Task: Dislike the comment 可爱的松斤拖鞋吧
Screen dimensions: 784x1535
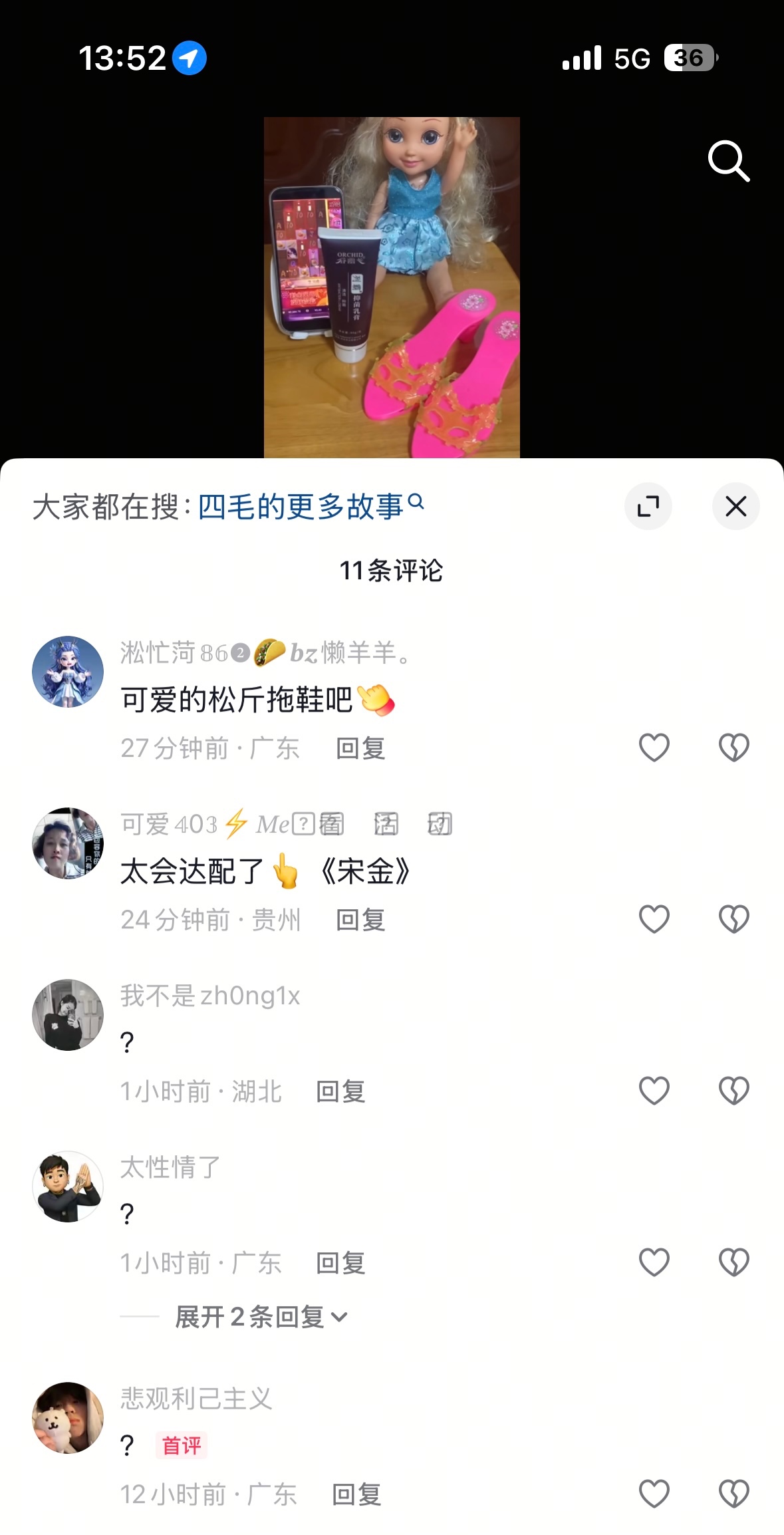Action: [x=733, y=748]
